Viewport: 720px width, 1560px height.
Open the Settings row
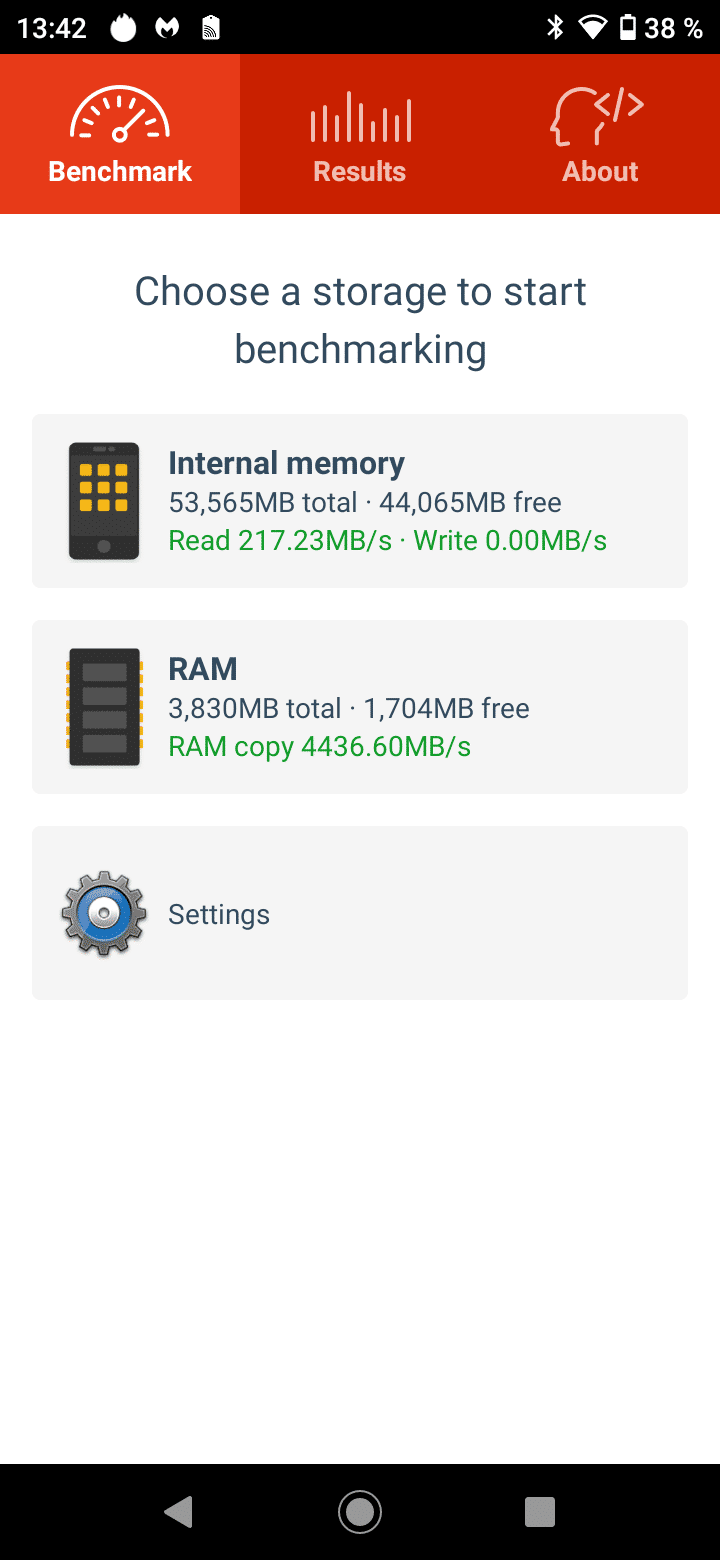coord(360,913)
